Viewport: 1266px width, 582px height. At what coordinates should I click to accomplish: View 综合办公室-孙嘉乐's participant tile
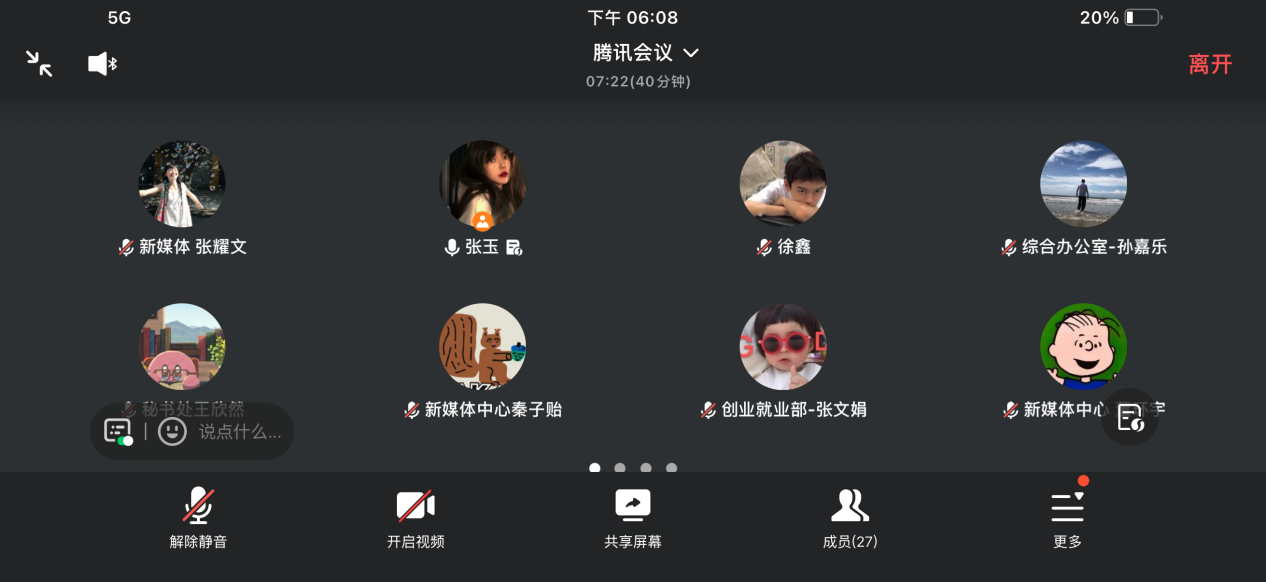1083,185
